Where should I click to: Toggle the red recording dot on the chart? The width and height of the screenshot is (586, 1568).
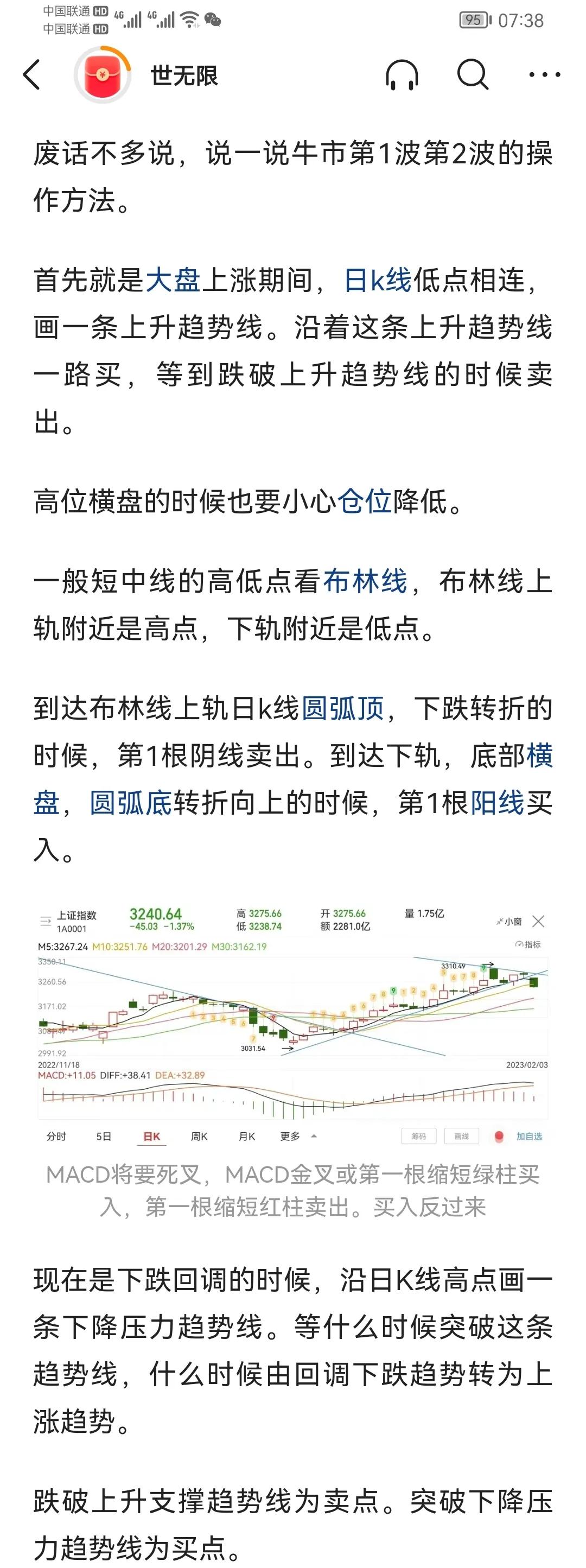tap(500, 1136)
